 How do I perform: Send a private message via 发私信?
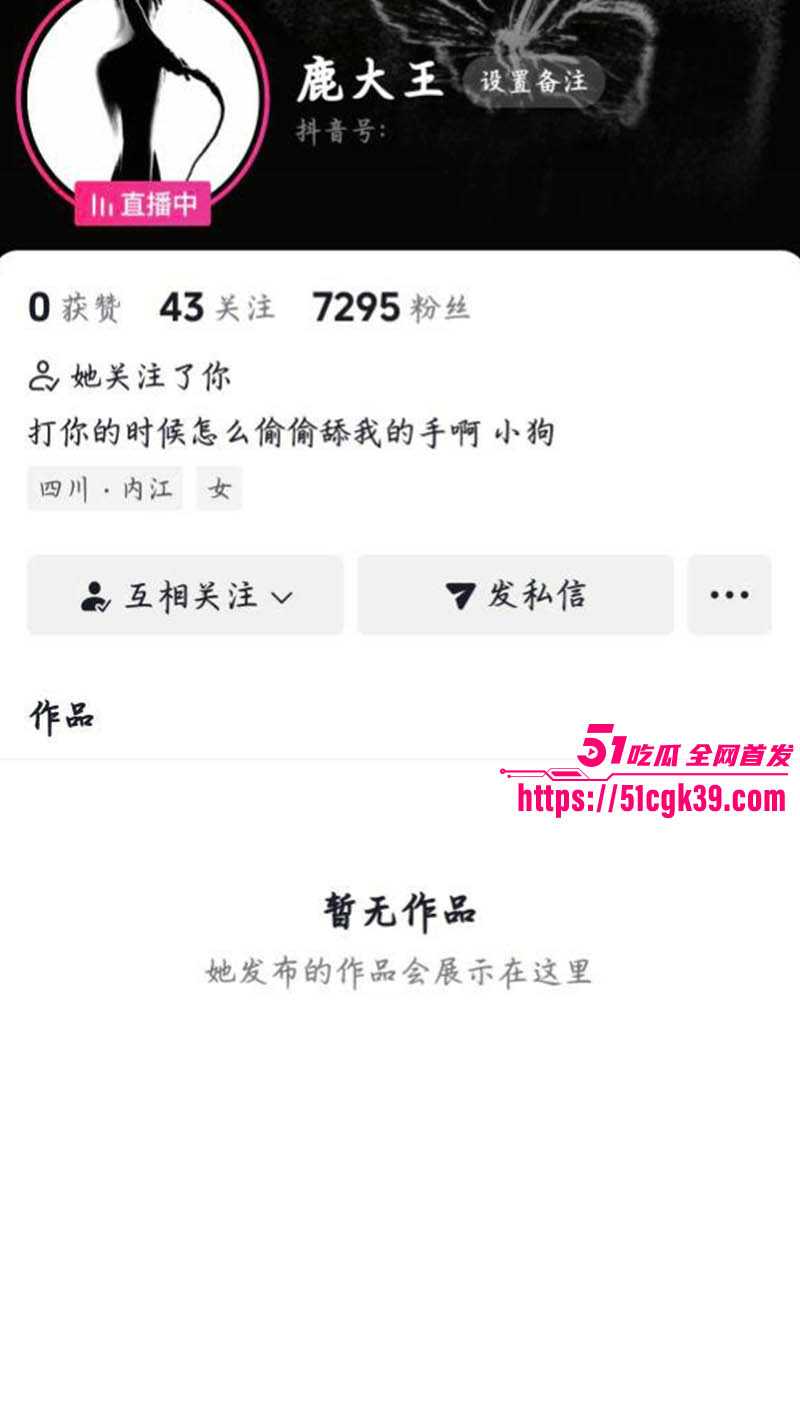coord(515,596)
